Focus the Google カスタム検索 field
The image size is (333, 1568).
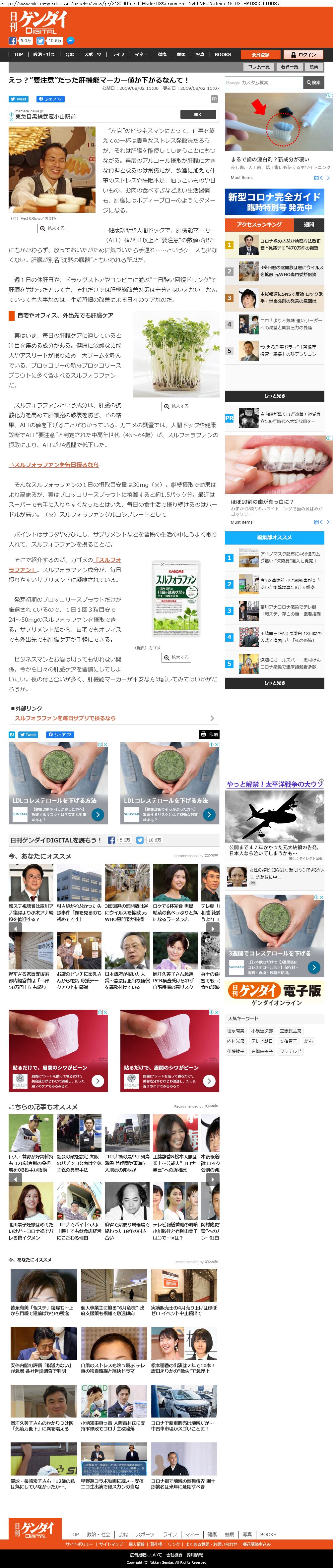[x=264, y=83]
